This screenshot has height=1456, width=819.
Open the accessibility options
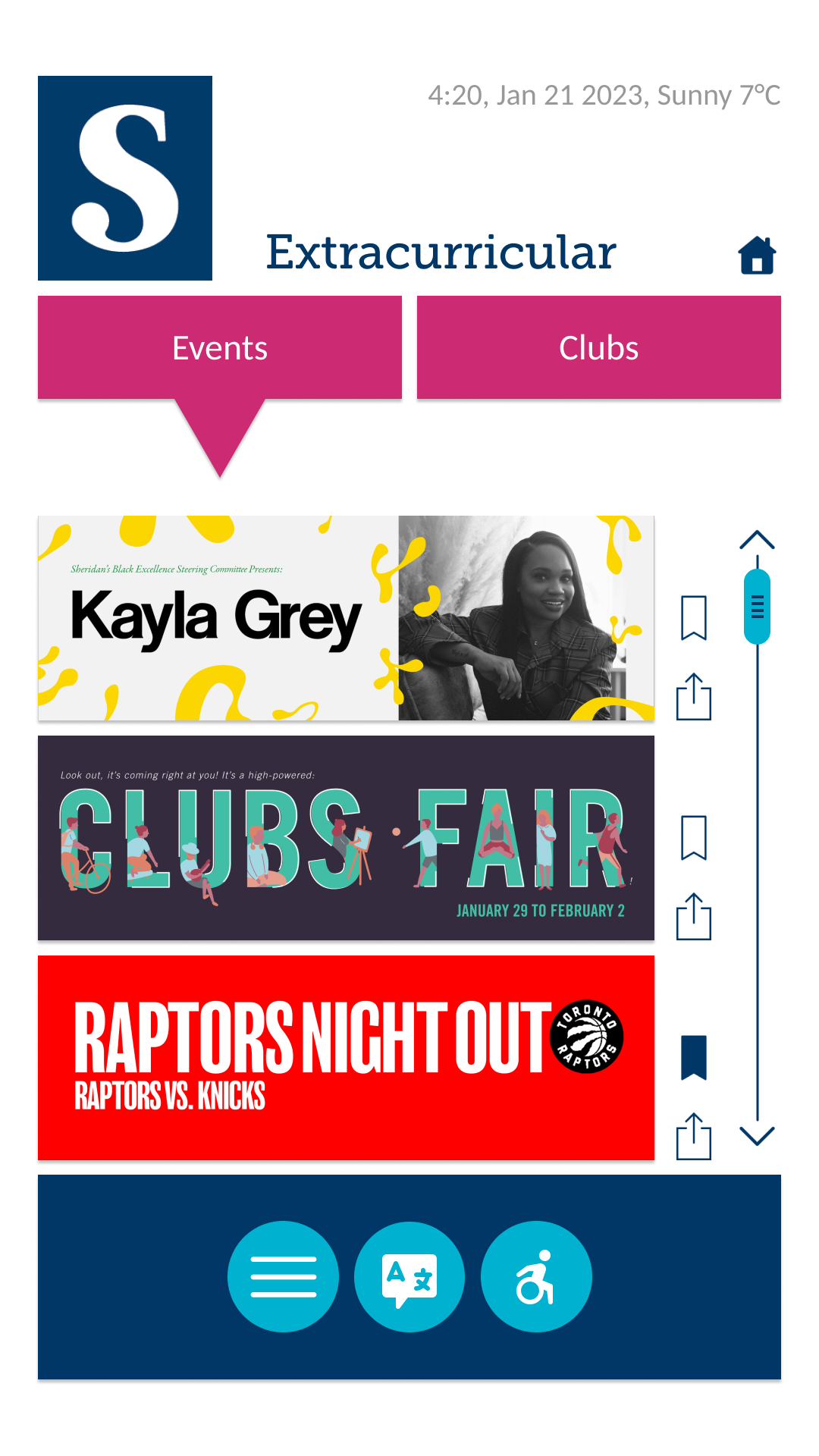536,1276
